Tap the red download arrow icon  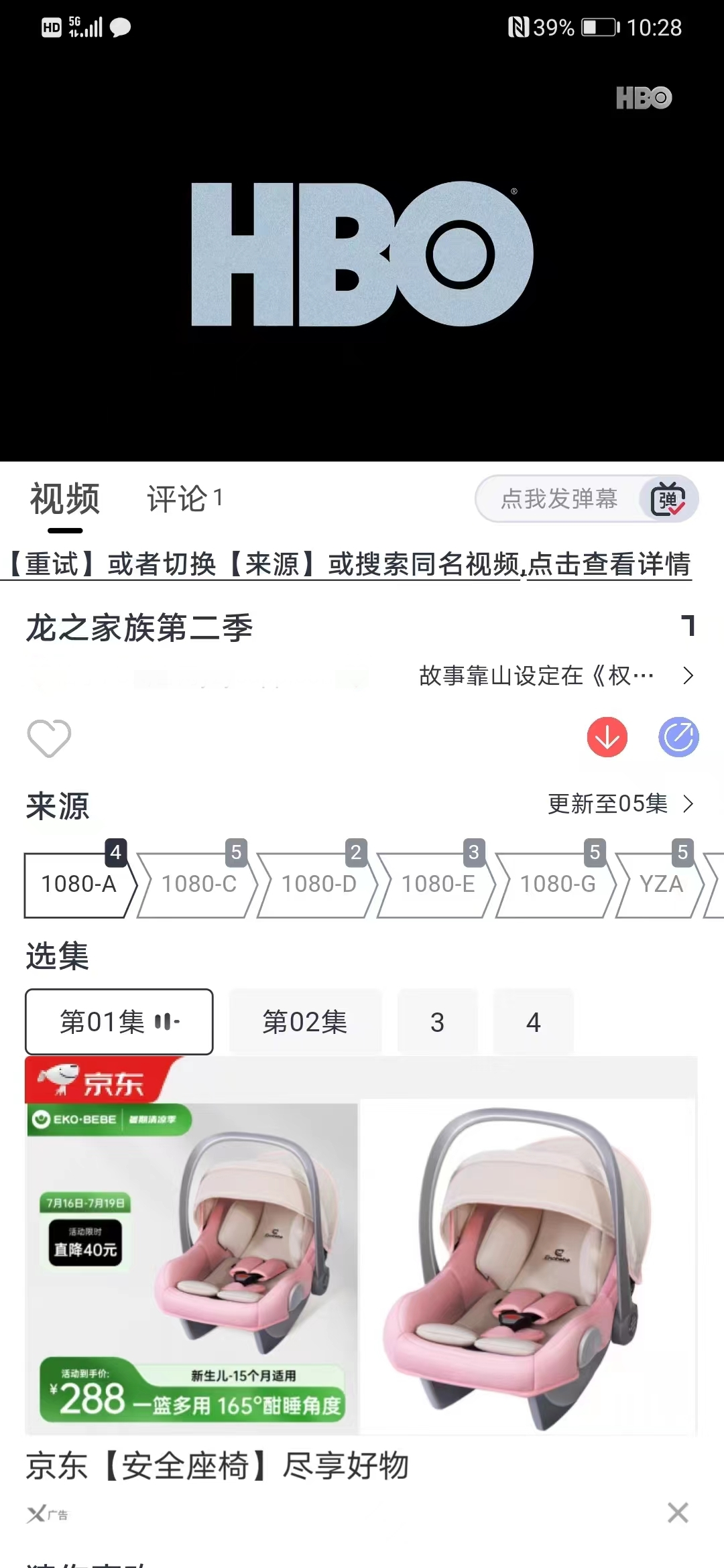(607, 737)
